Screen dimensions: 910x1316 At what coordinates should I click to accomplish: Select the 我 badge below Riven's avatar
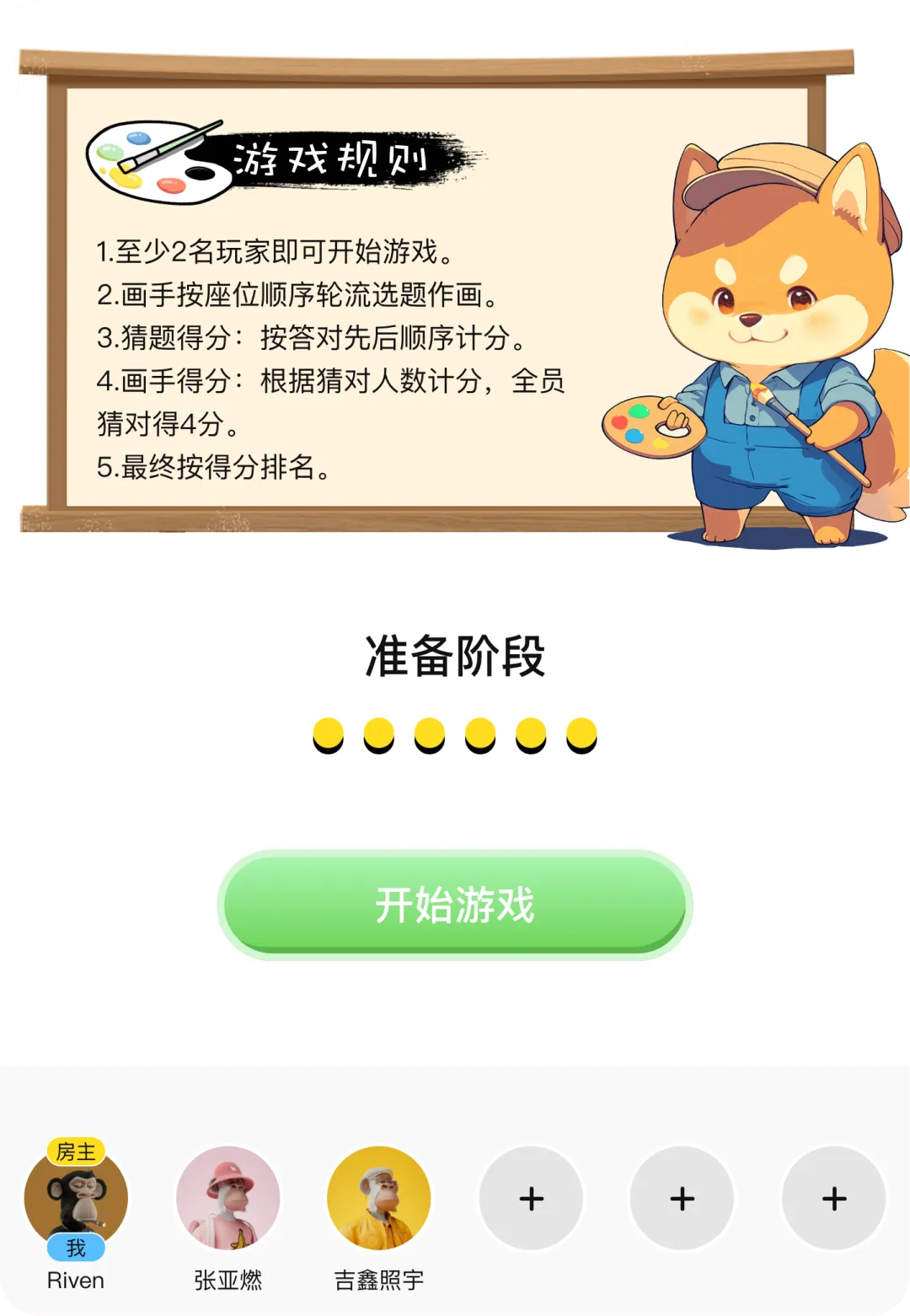tap(75, 1248)
